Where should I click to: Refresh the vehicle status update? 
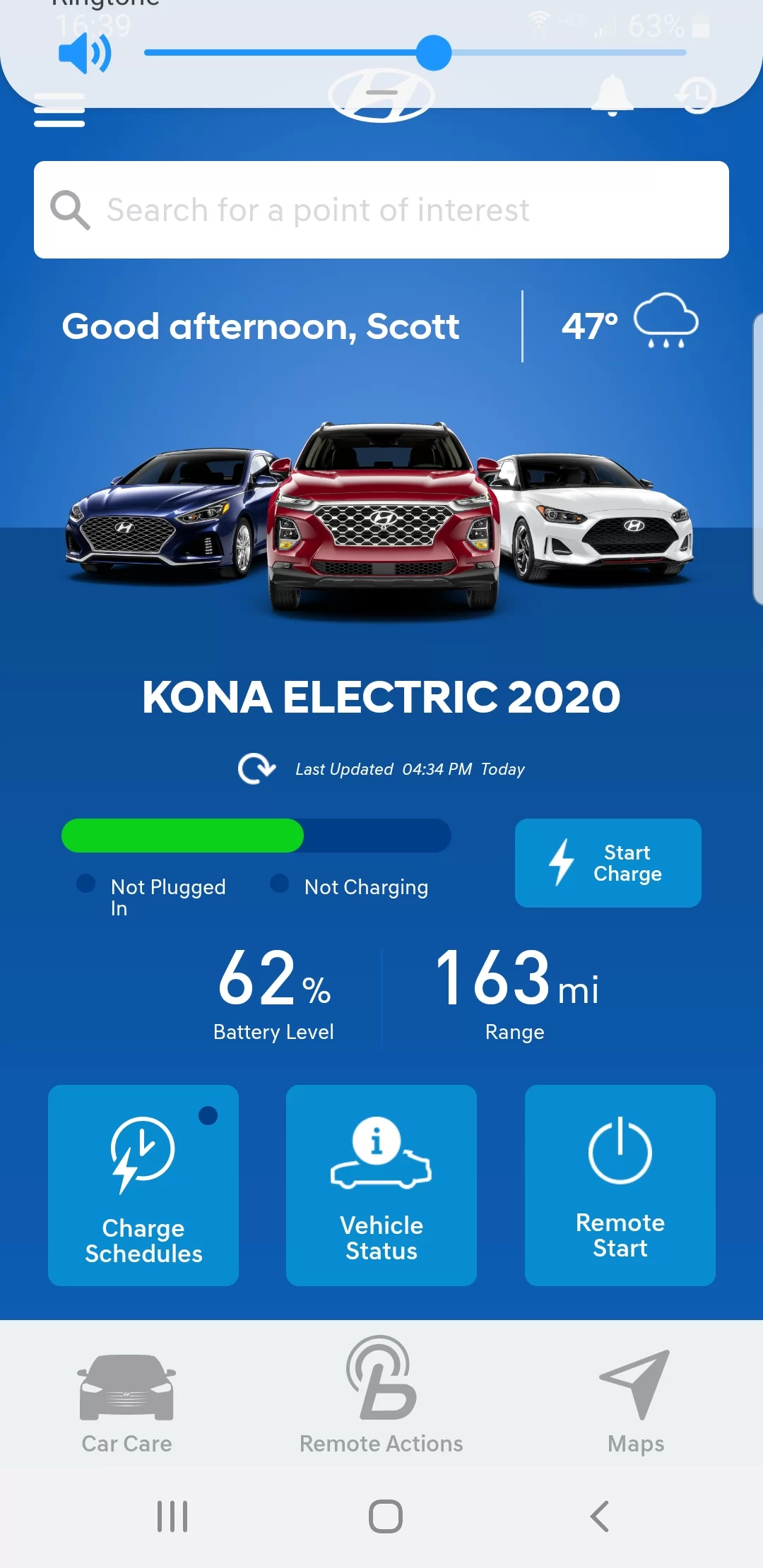(x=256, y=768)
